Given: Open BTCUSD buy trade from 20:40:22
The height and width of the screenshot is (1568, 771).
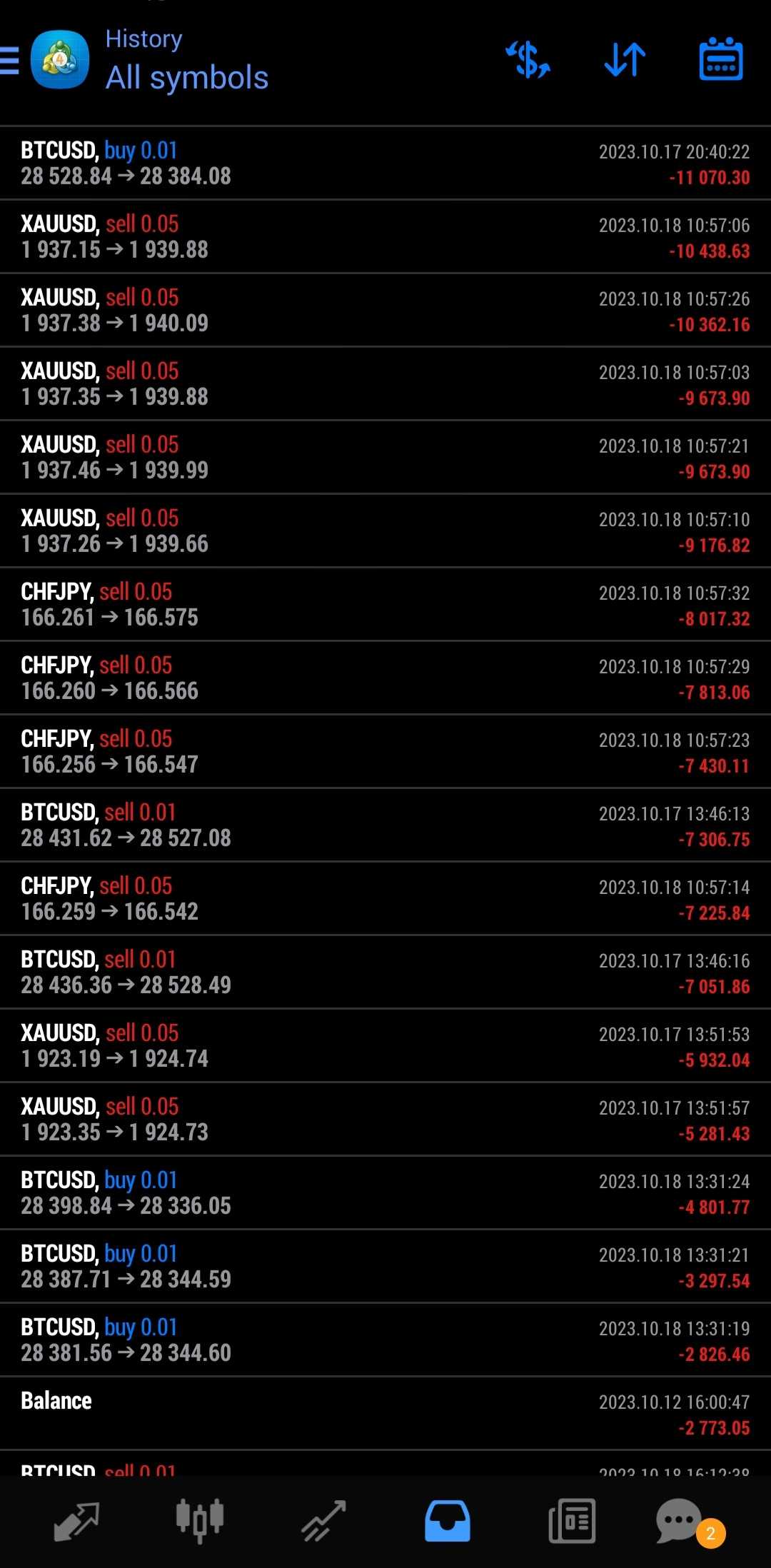Looking at the screenshot, I should click(x=385, y=164).
